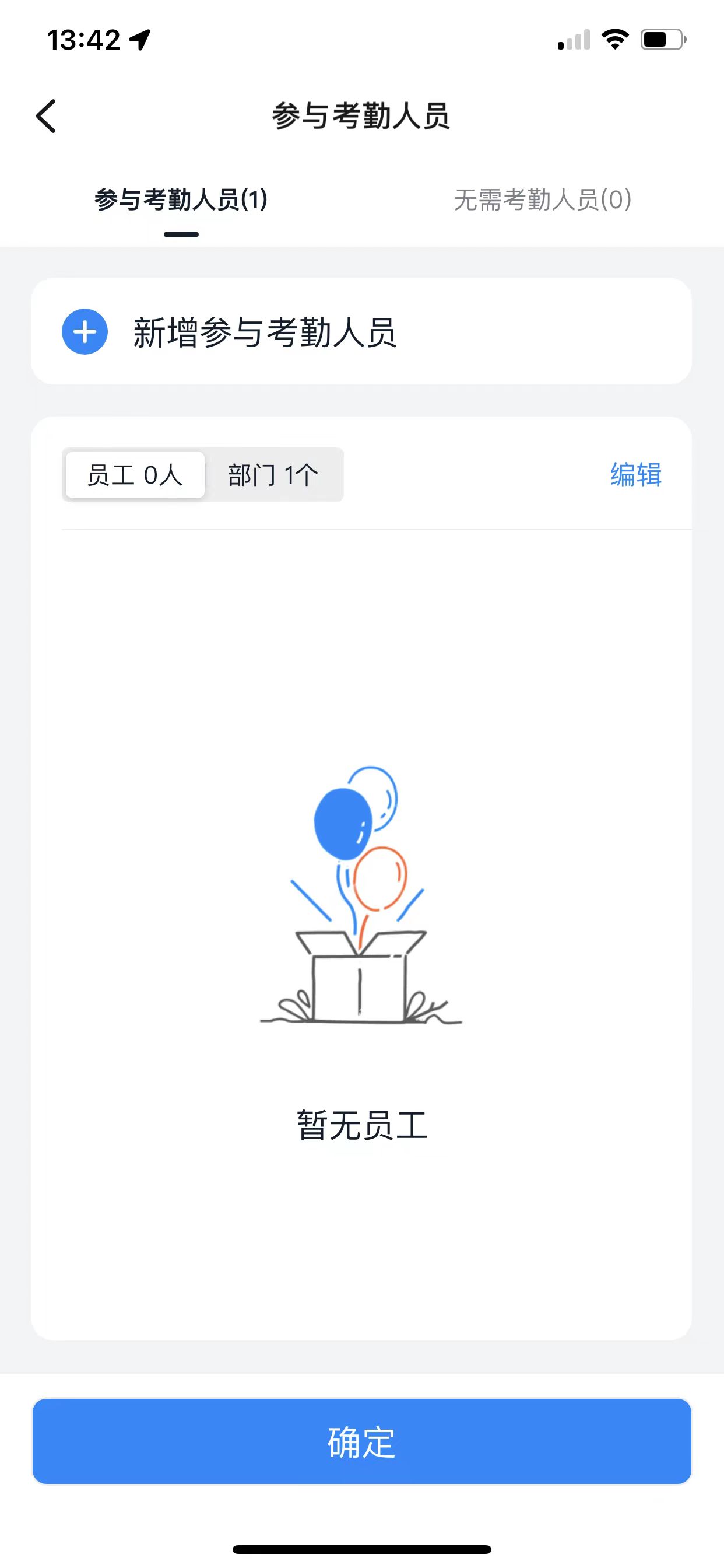Select the 参与考勤人员(1) tab
Viewport: 724px width, 1568px height.
[x=181, y=200]
